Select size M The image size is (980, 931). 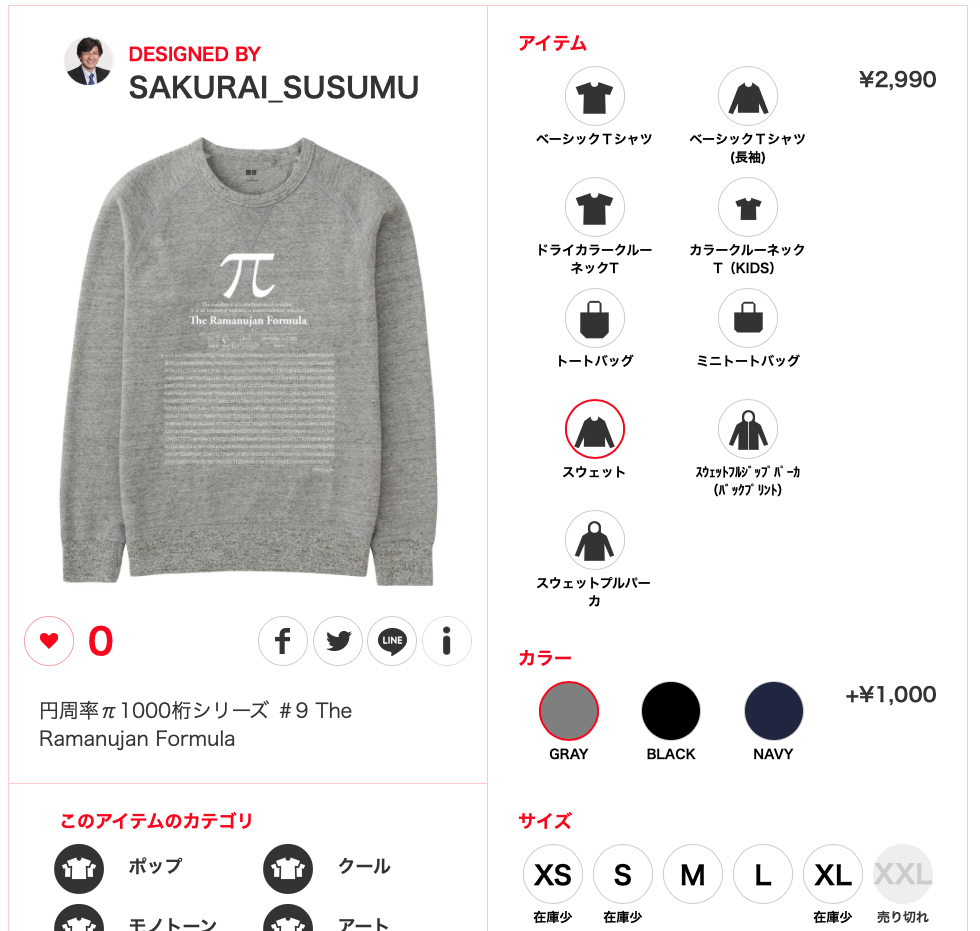[692, 875]
